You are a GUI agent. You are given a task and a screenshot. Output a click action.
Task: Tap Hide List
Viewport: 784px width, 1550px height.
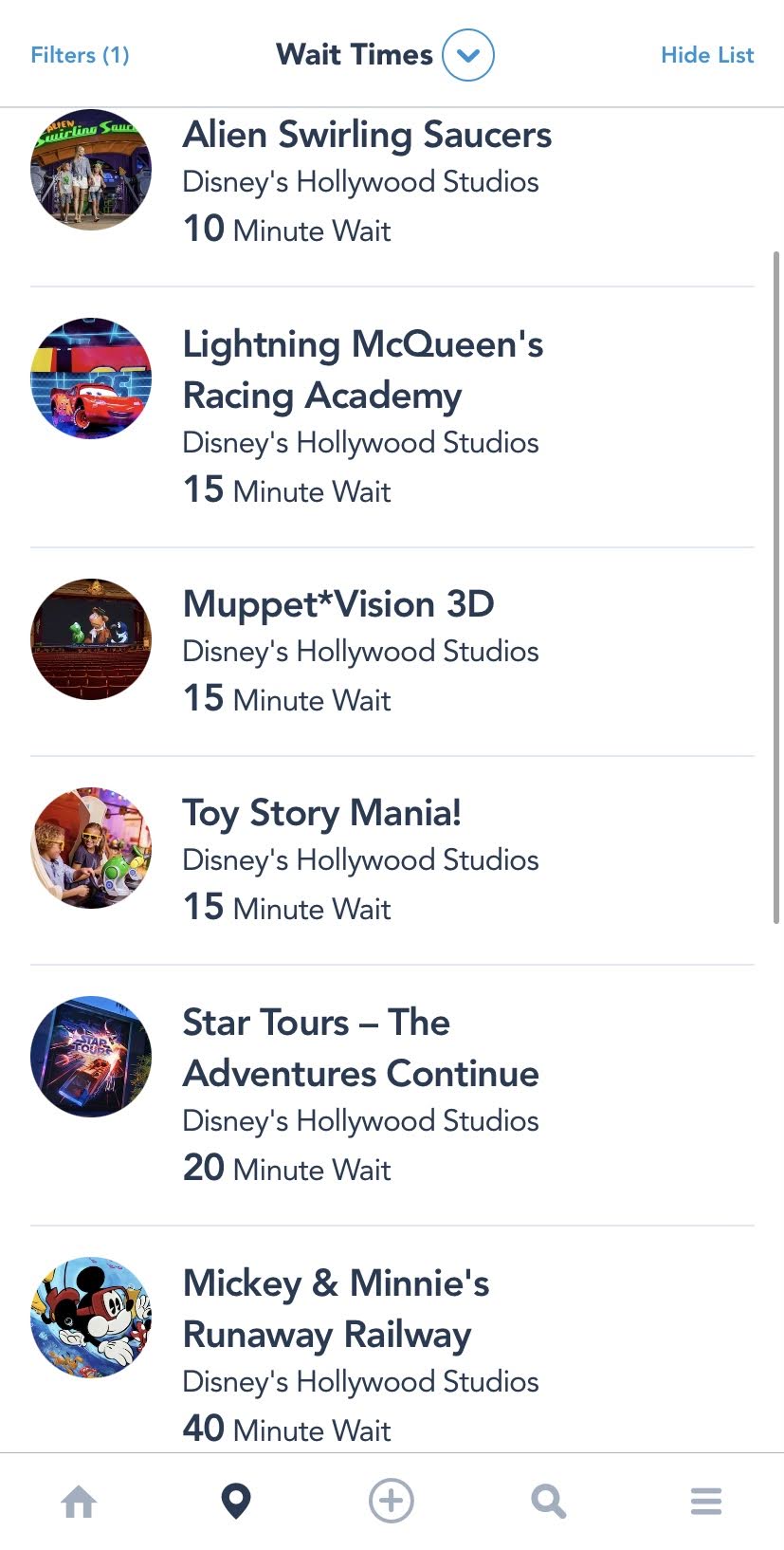point(707,55)
